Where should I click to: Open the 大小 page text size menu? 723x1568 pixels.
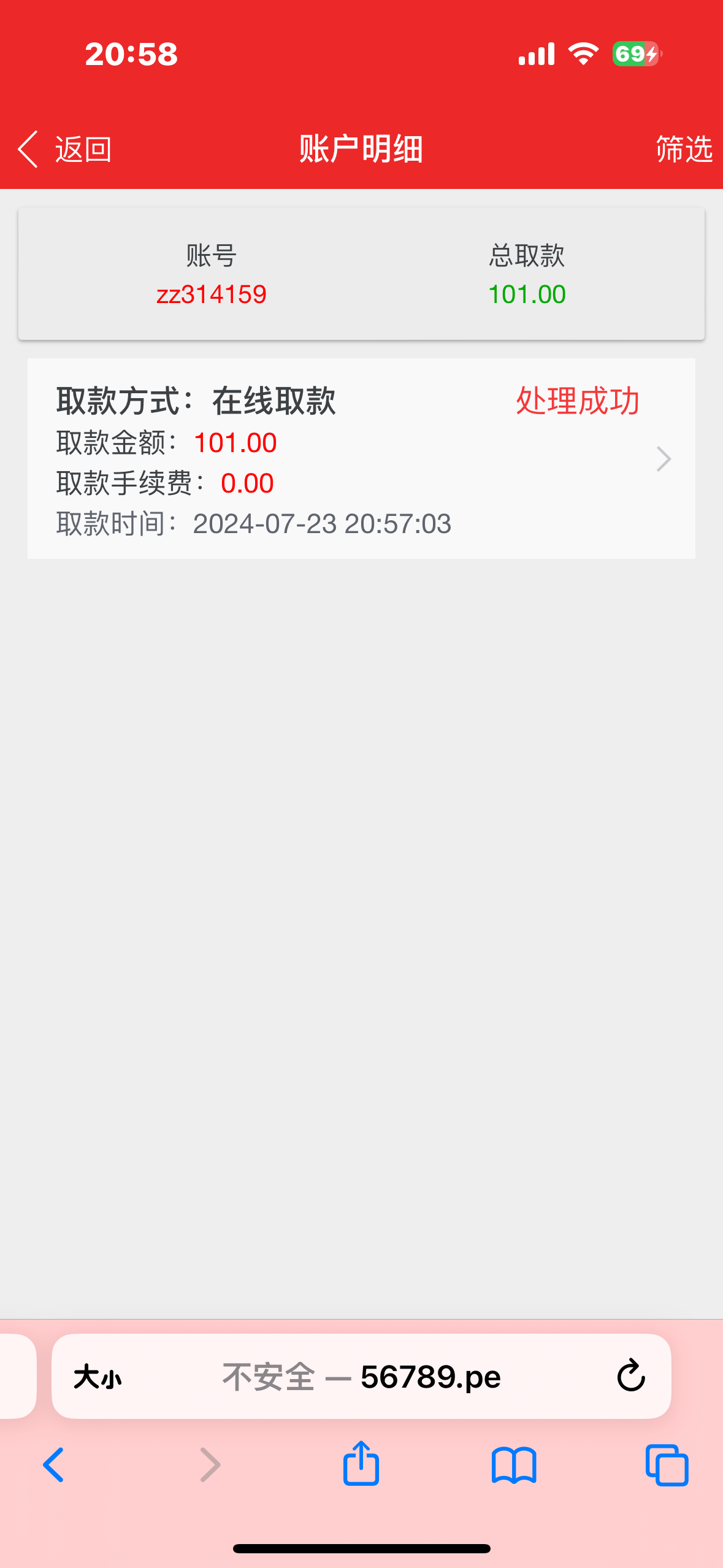(98, 1377)
